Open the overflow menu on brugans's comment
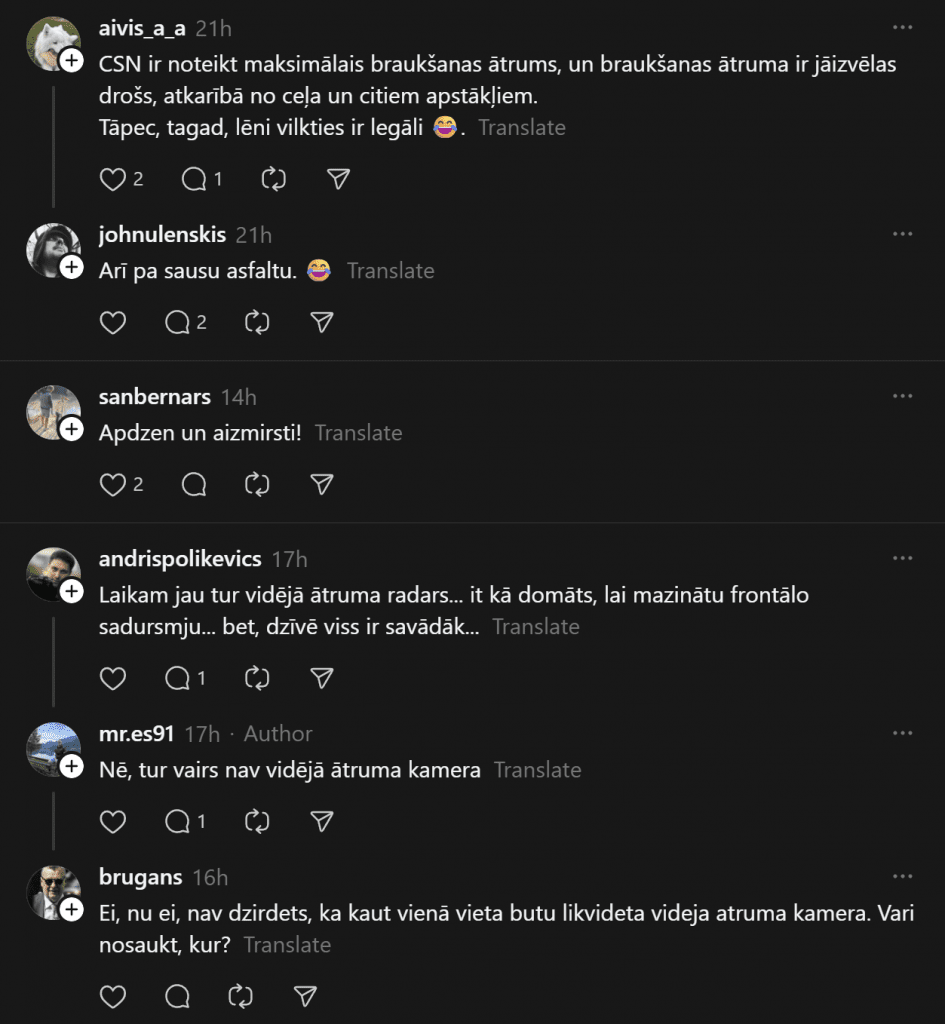 pyautogui.click(x=903, y=876)
